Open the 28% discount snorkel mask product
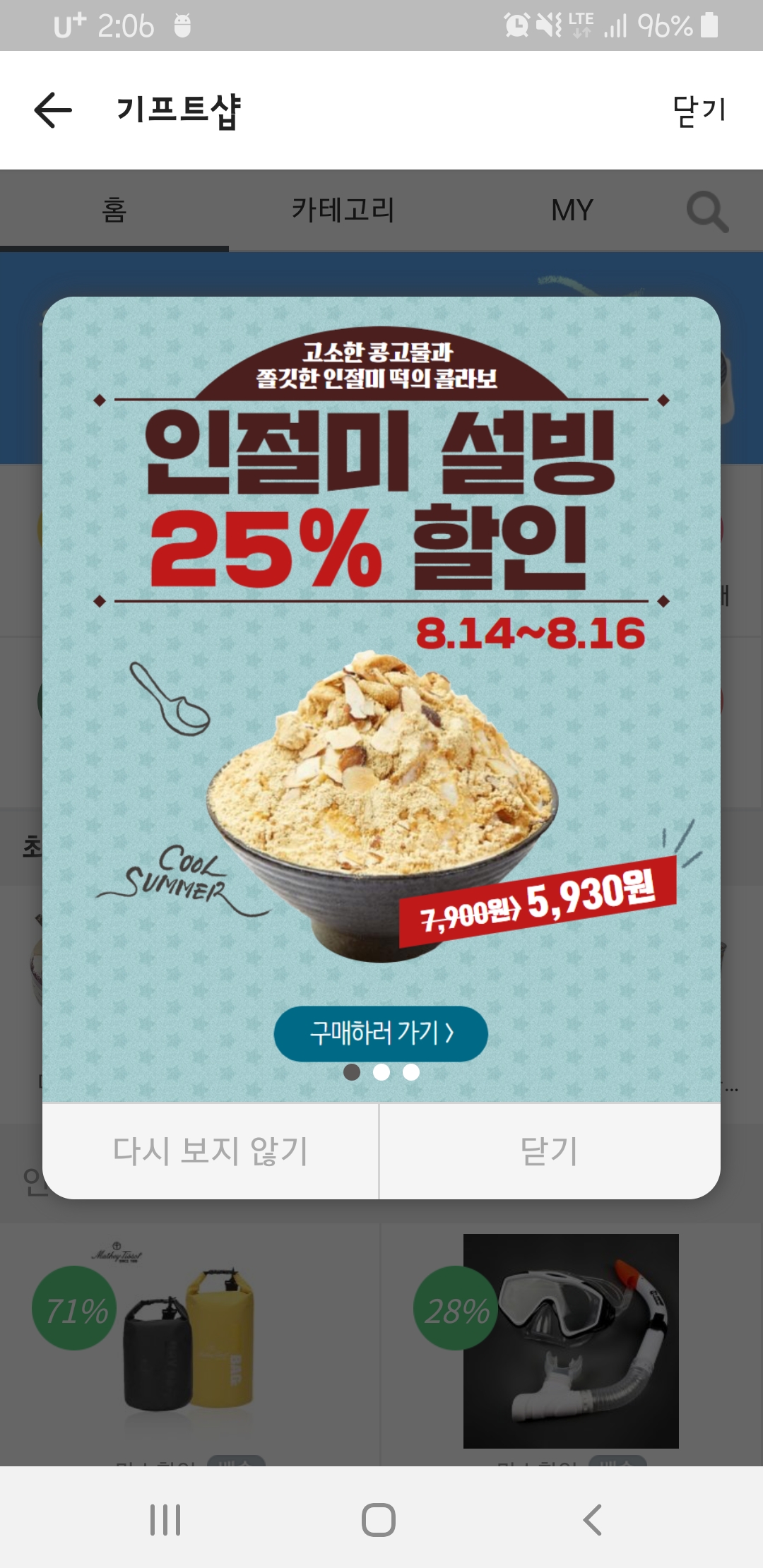This screenshot has height=1568, width=763. [x=571, y=1341]
